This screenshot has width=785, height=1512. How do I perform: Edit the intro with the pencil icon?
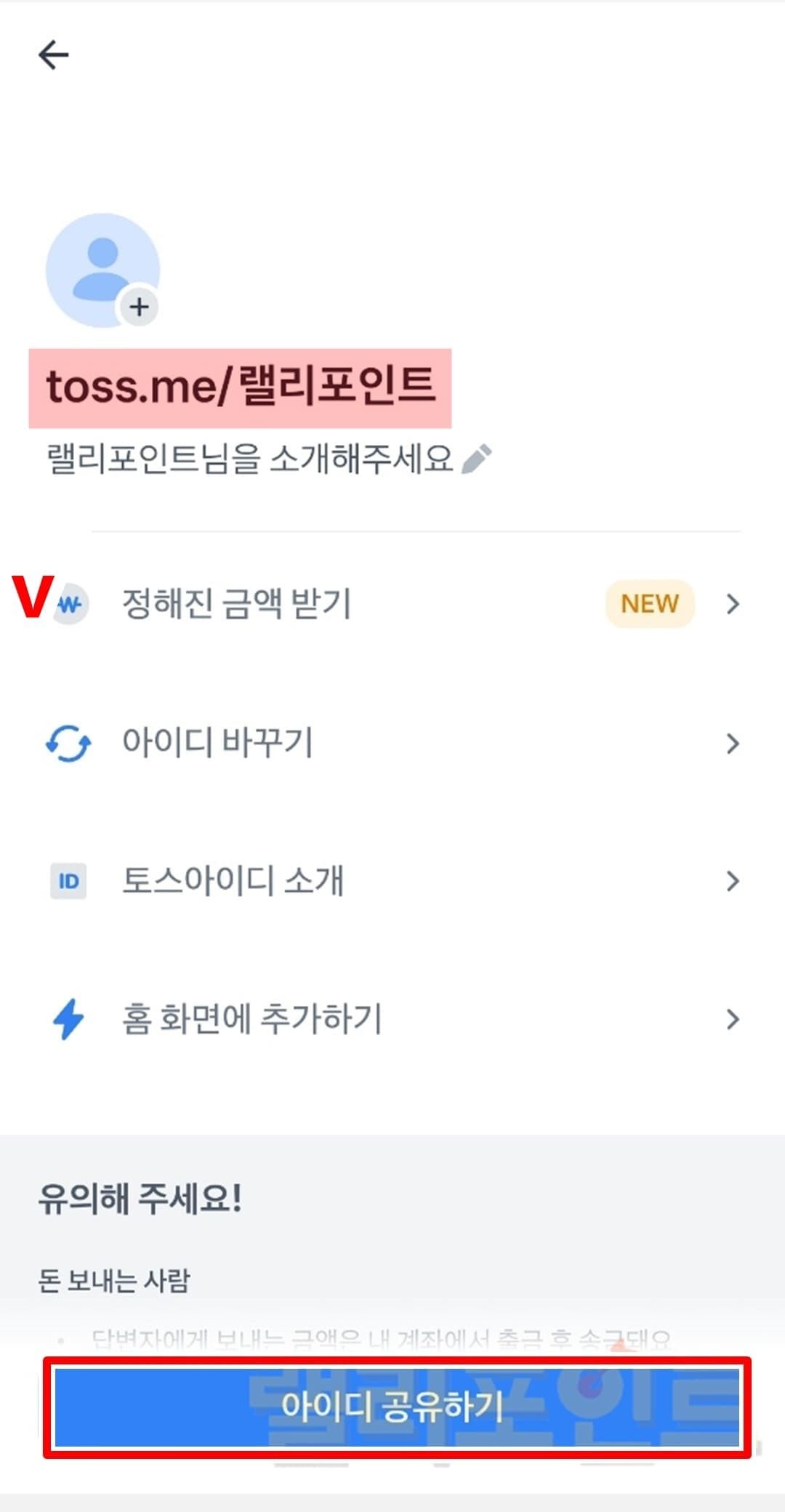pyautogui.click(x=477, y=459)
